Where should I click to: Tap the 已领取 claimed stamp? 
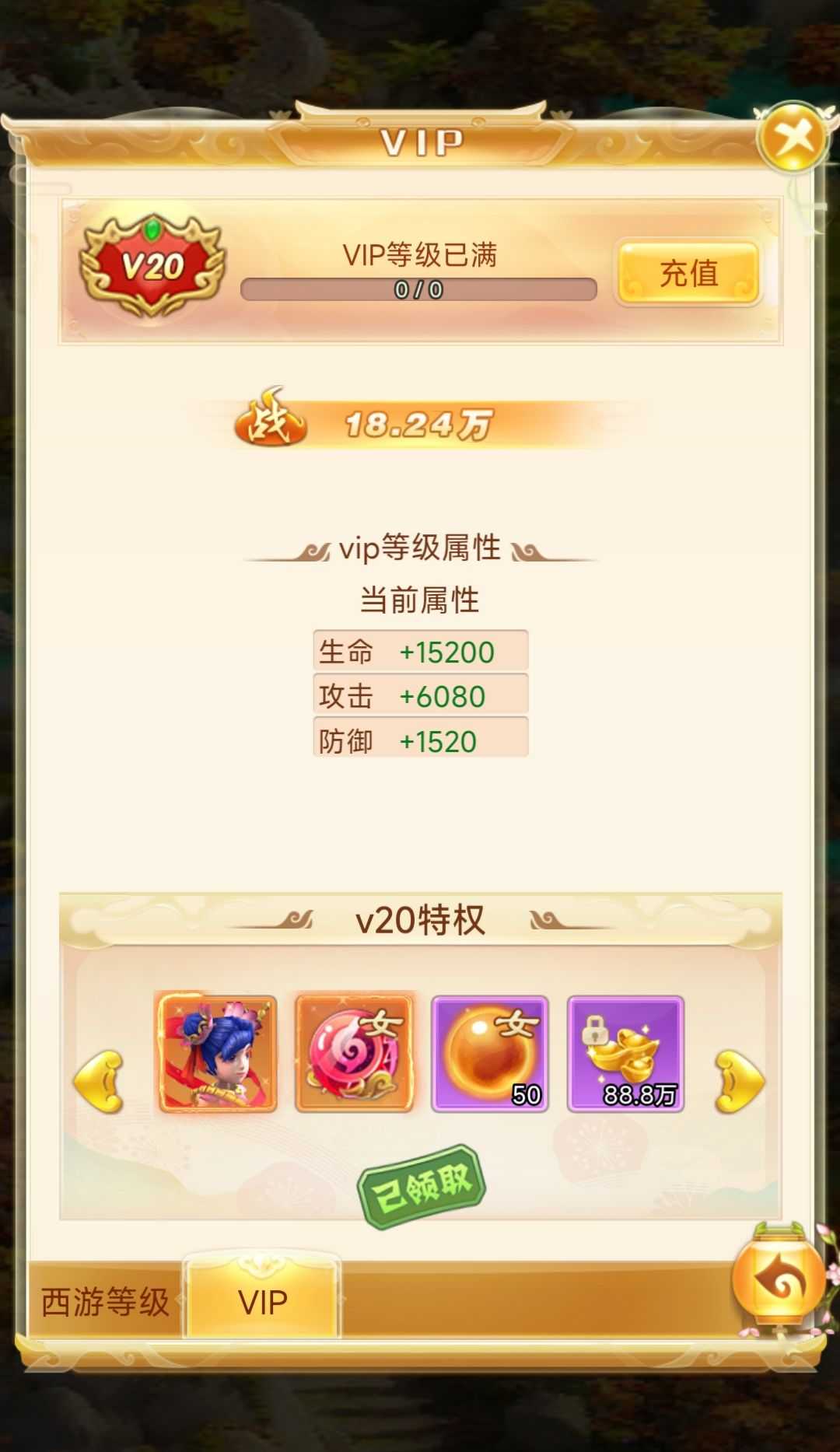[422, 1187]
